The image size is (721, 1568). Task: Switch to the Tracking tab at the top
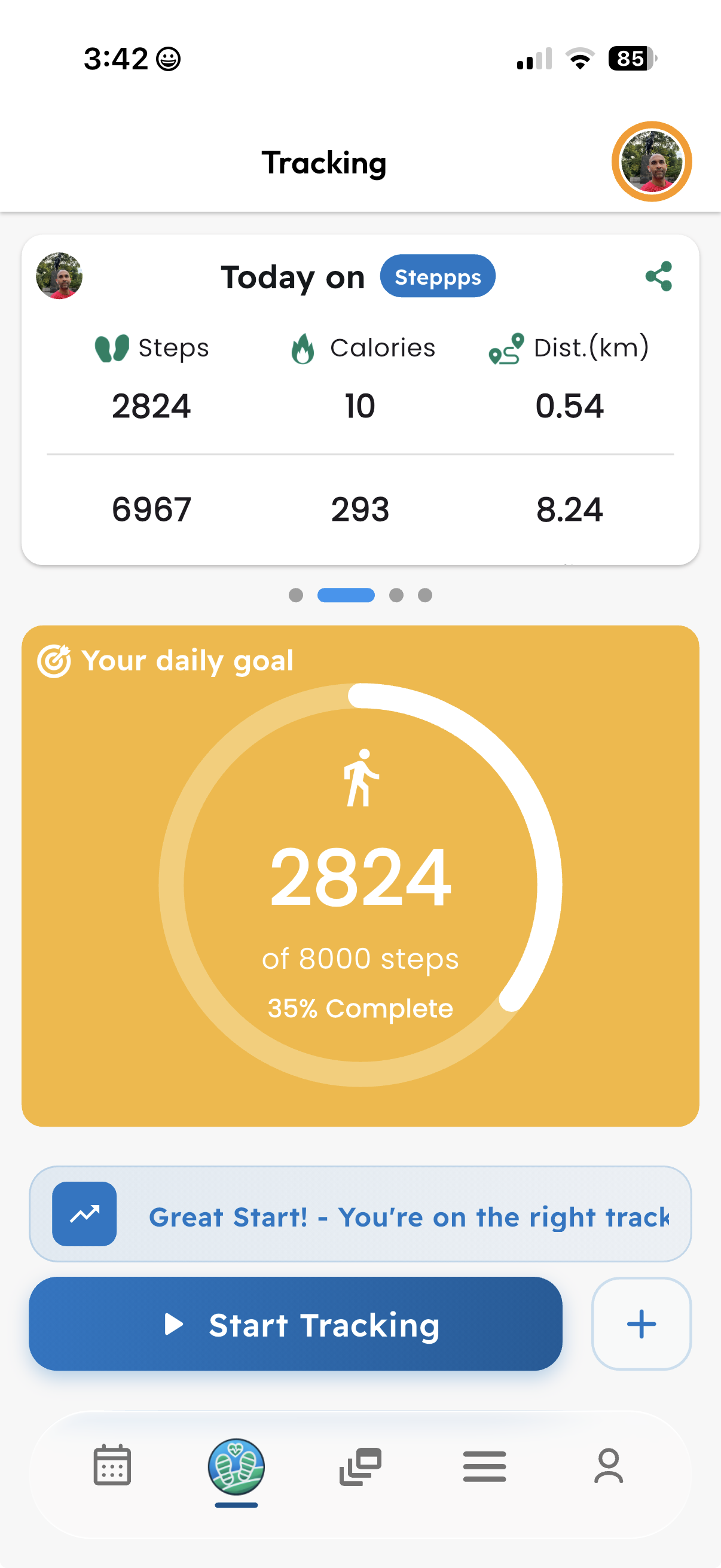click(x=323, y=163)
